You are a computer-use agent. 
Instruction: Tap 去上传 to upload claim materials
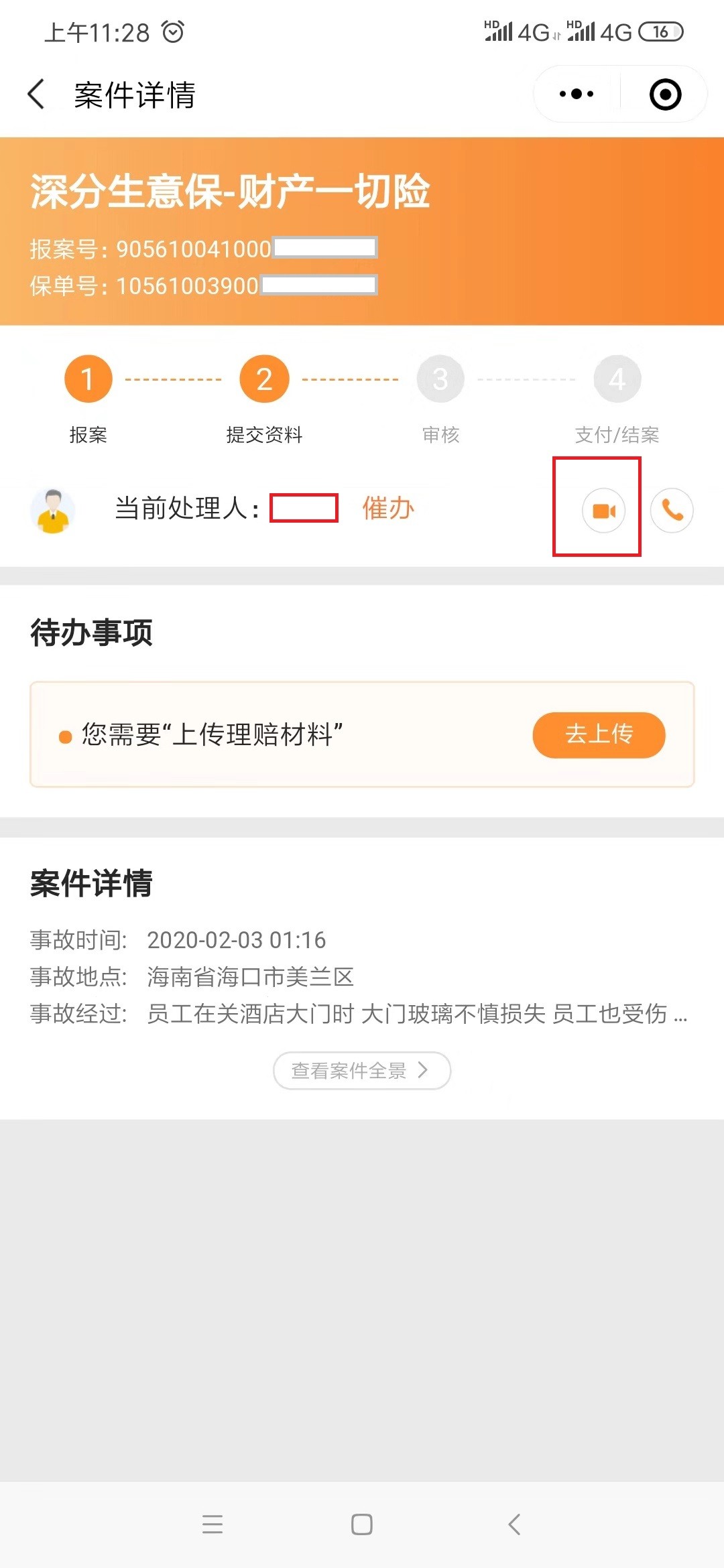(x=599, y=734)
